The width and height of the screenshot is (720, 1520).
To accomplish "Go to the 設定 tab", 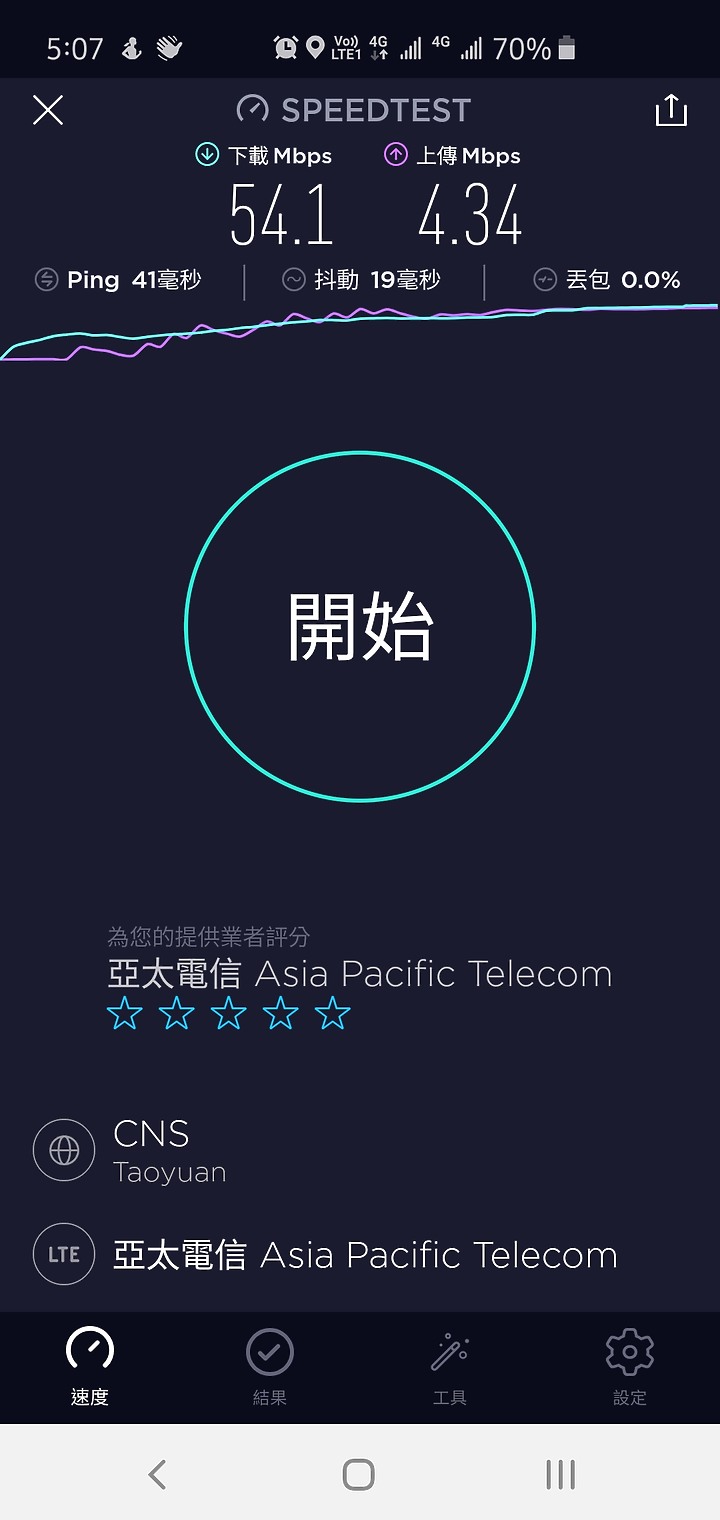I will pyautogui.click(x=630, y=1367).
